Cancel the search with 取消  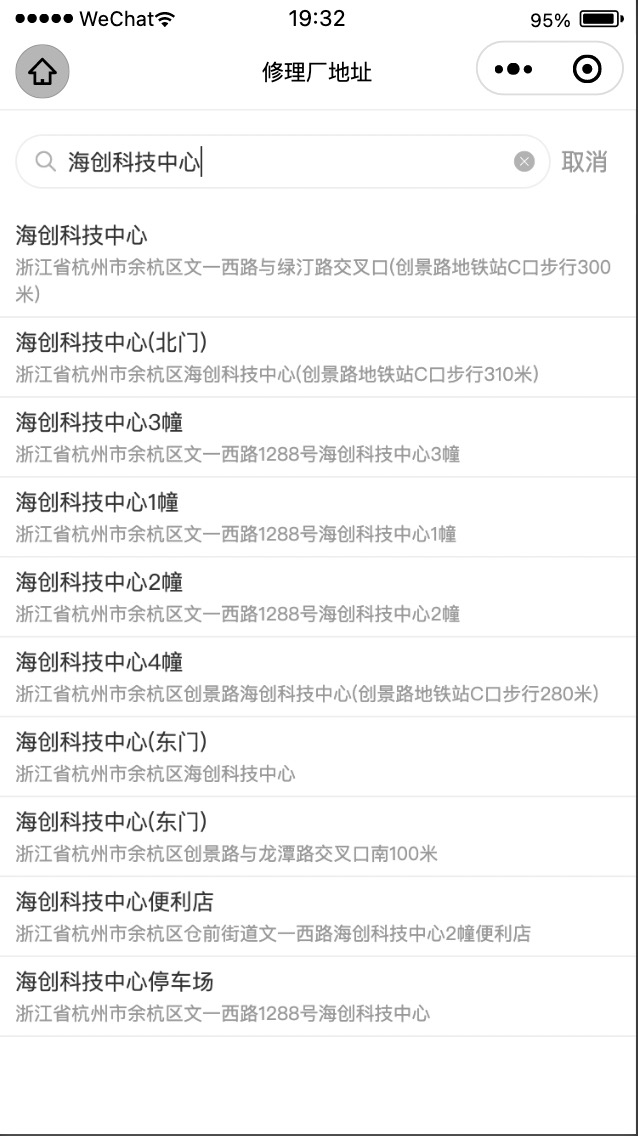[x=584, y=162]
